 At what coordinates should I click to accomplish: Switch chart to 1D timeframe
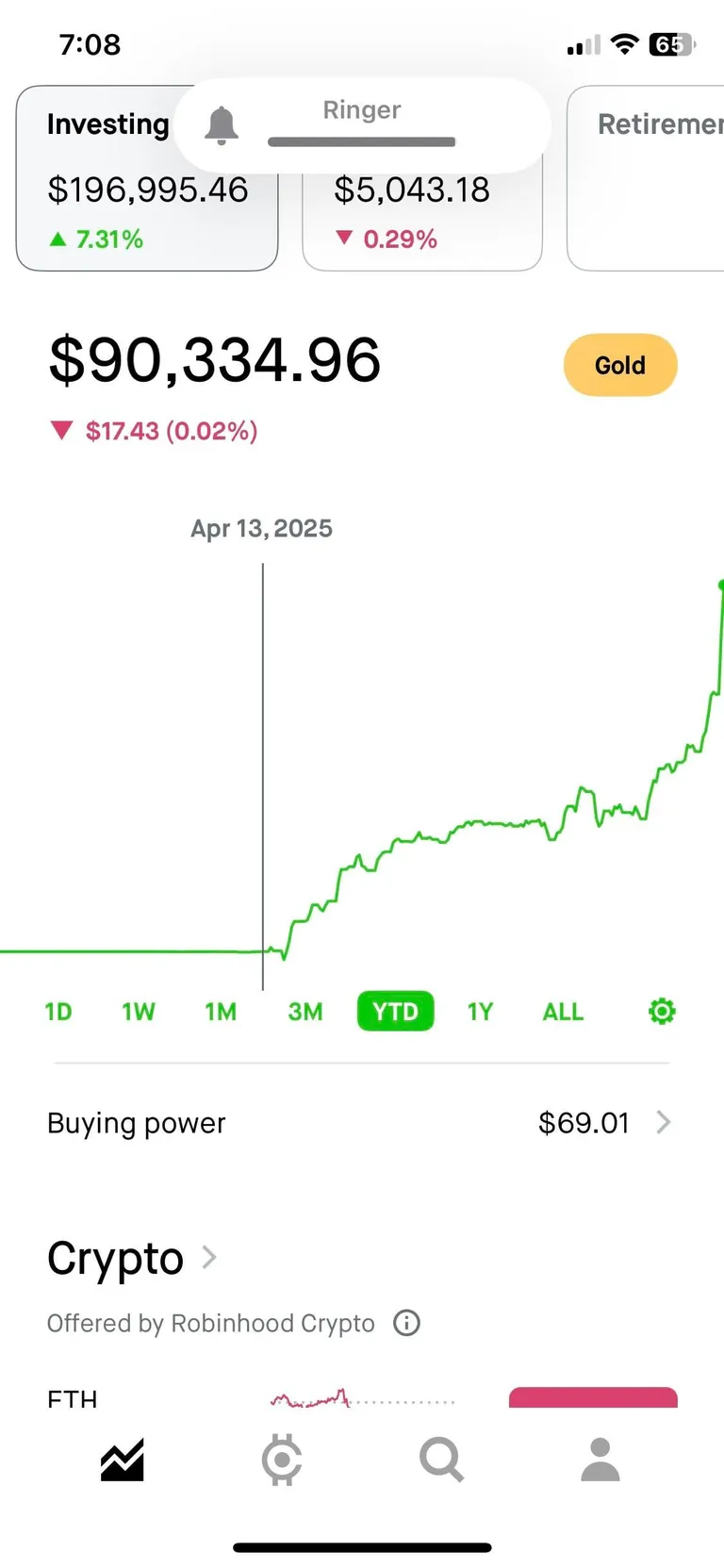(58, 1011)
